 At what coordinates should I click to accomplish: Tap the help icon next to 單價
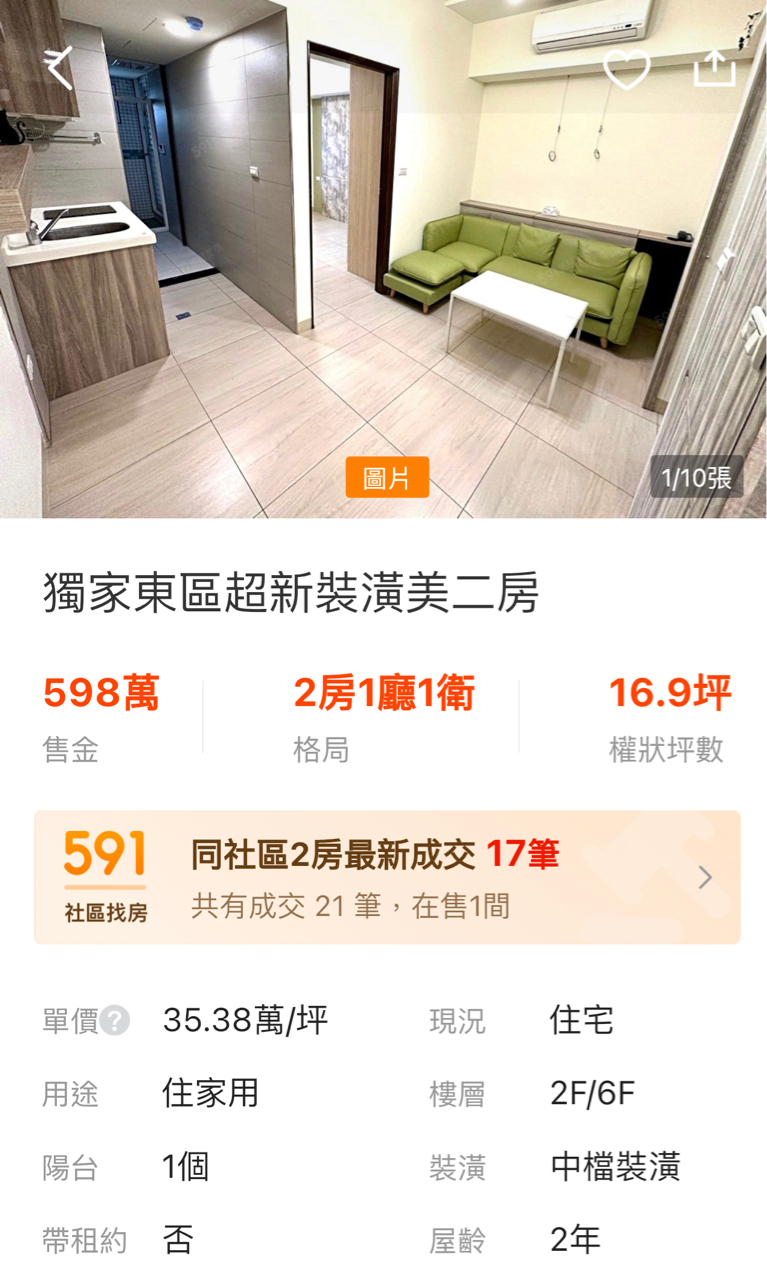(x=115, y=1021)
